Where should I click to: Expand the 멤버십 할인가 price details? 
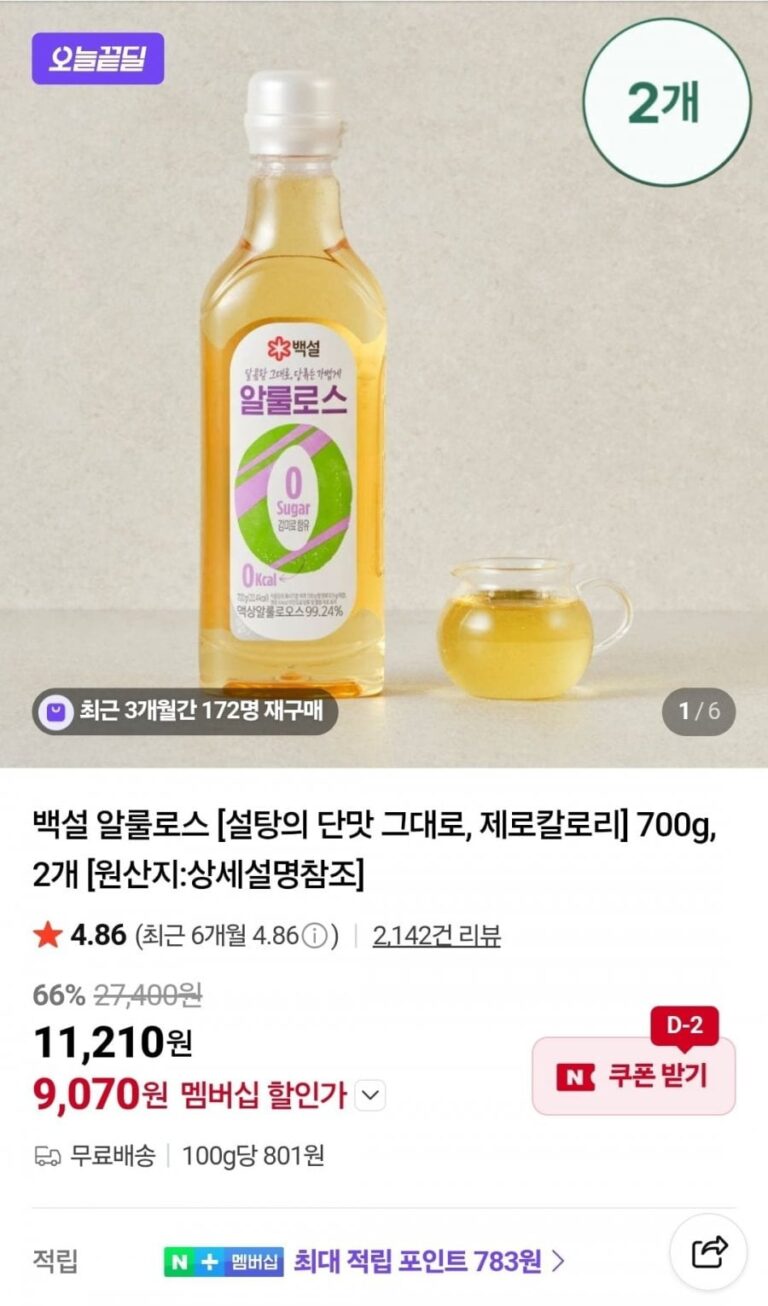tap(370, 1096)
